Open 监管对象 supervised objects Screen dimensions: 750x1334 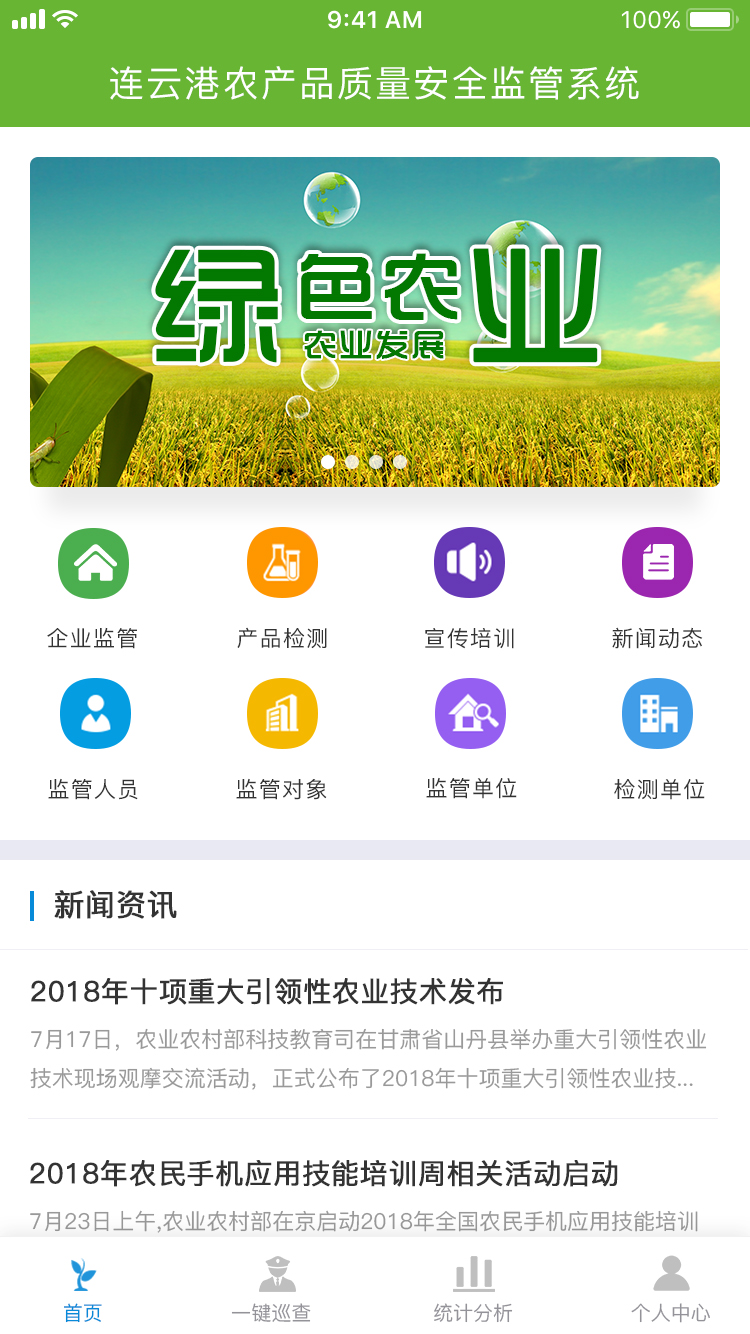pos(282,714)
